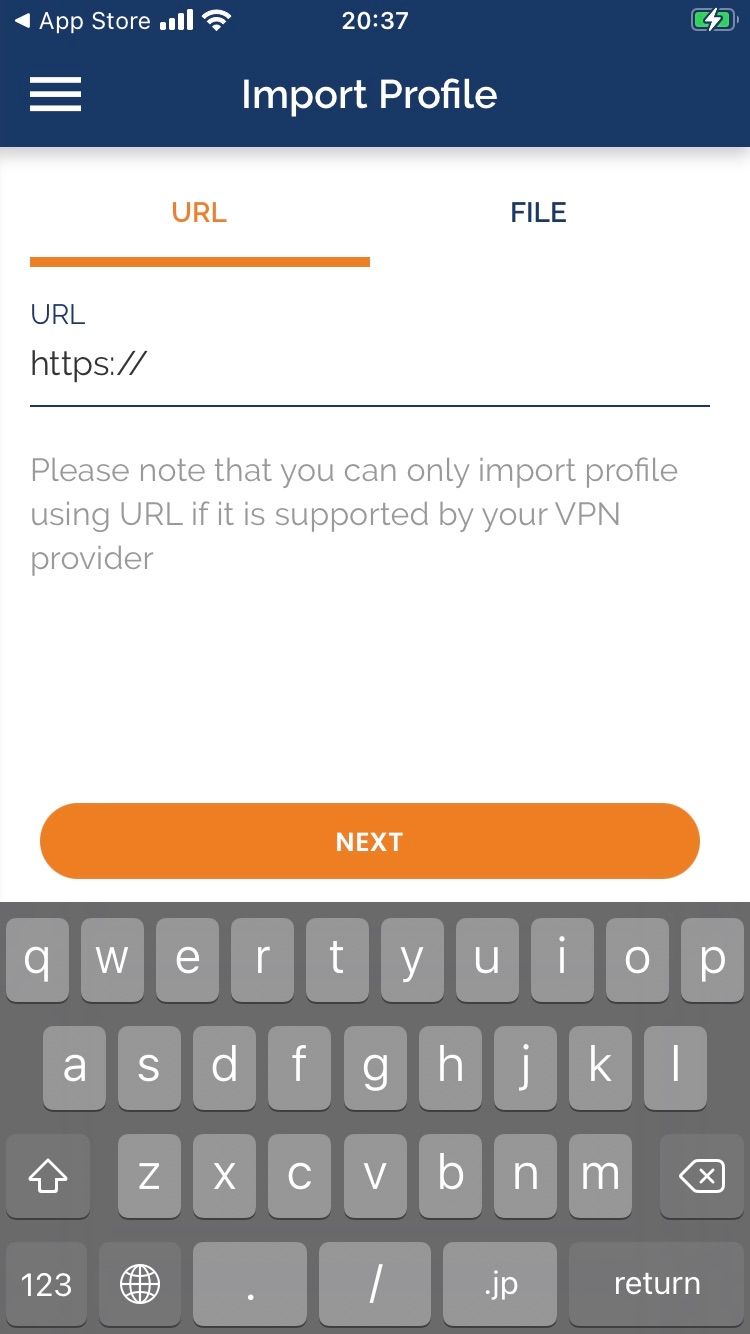Image resolution: width=750 pixels, height=1334 pixels.
Task: Focus the URL text field
Action: click(369, 364)
